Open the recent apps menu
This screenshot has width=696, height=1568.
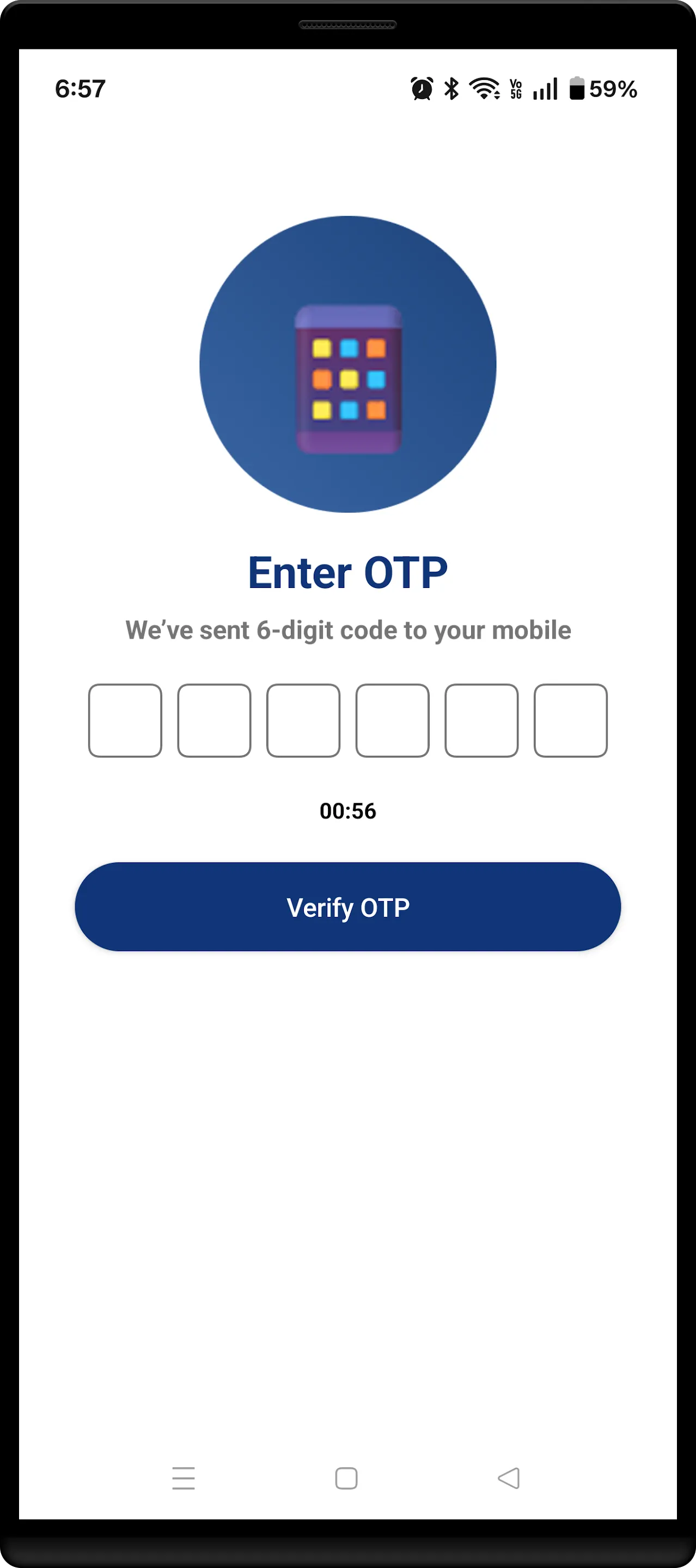coord(184,1478)
